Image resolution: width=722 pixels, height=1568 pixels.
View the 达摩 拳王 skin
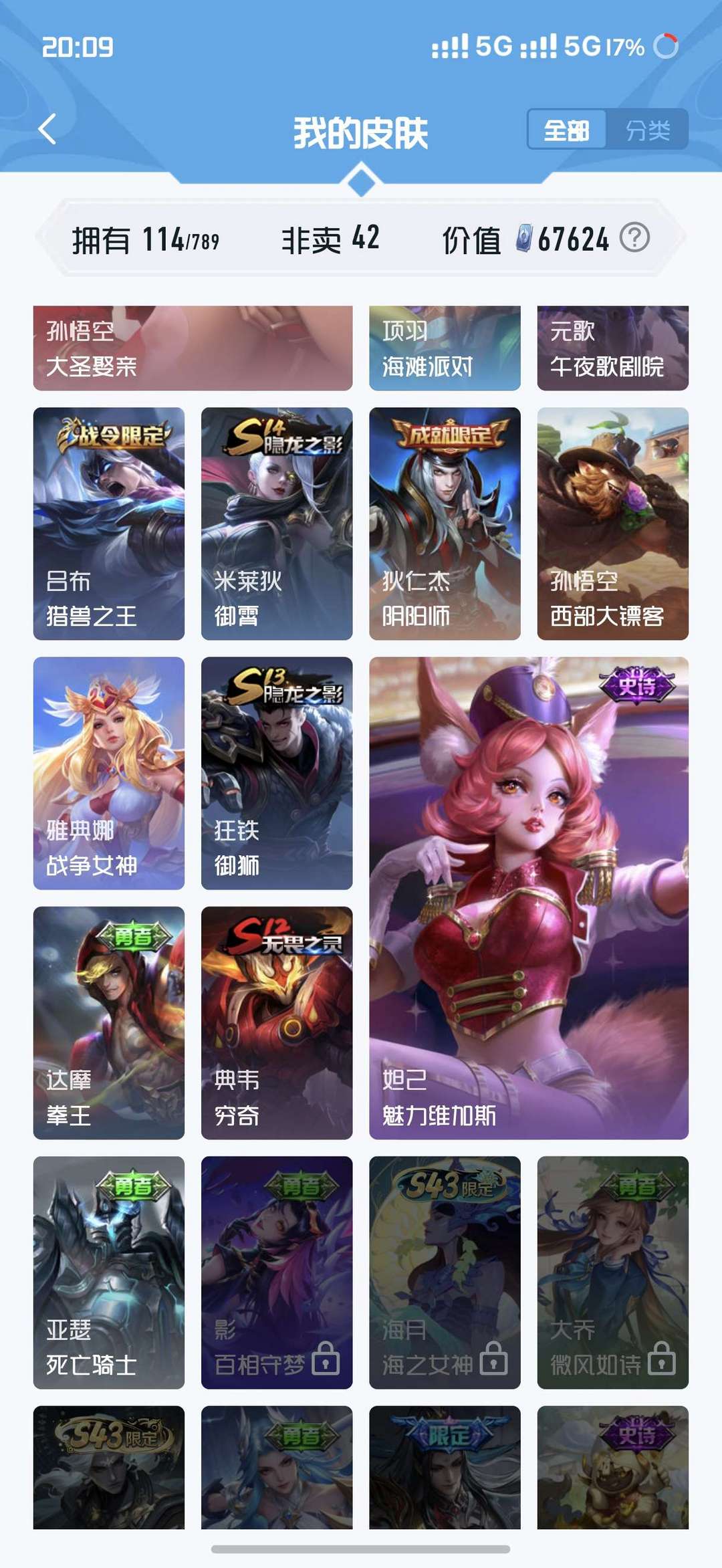(109, 1023)
